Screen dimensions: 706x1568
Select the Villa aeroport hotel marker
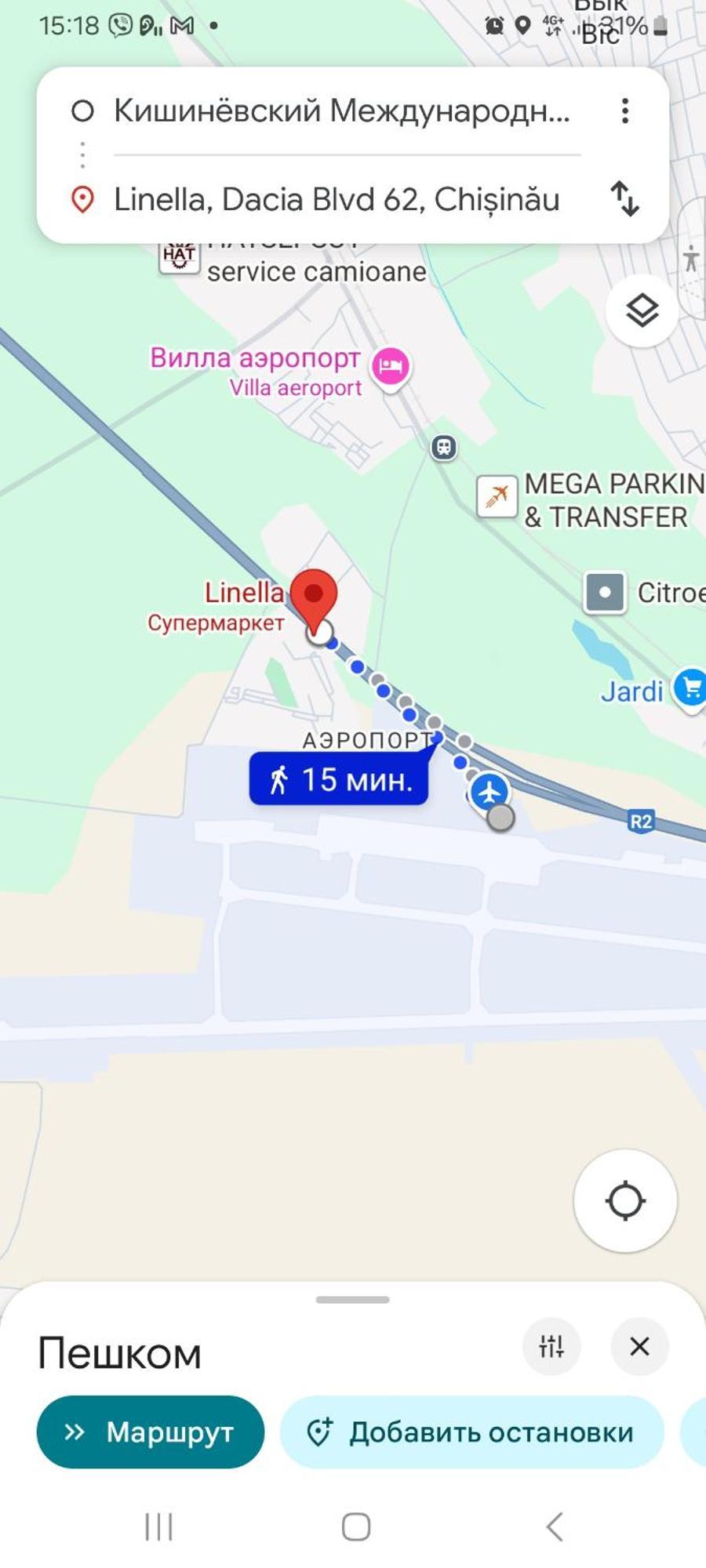(391, 366)
